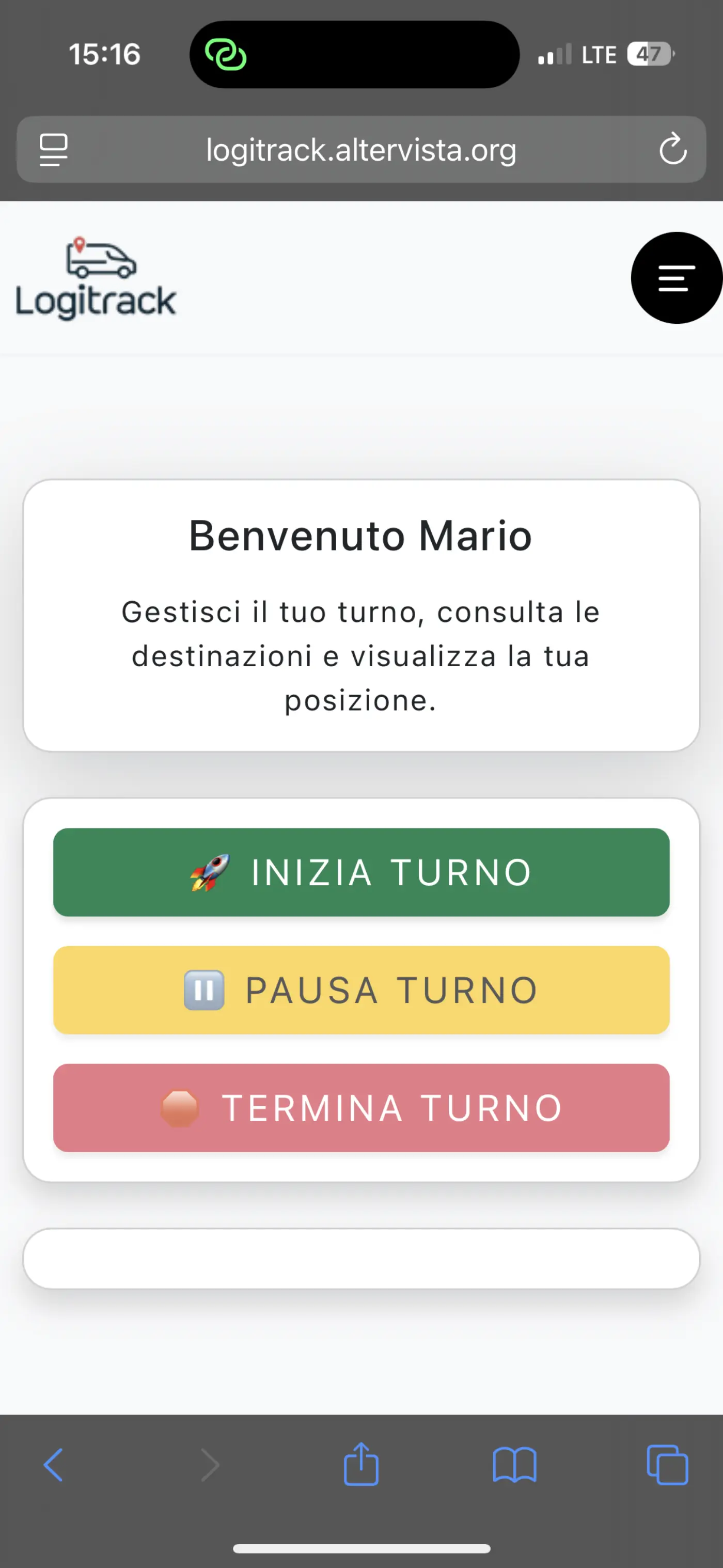The height and width of the screenshot is (1568, 723).
Task: Show open Safari tabs
Action: point(667,1465)
